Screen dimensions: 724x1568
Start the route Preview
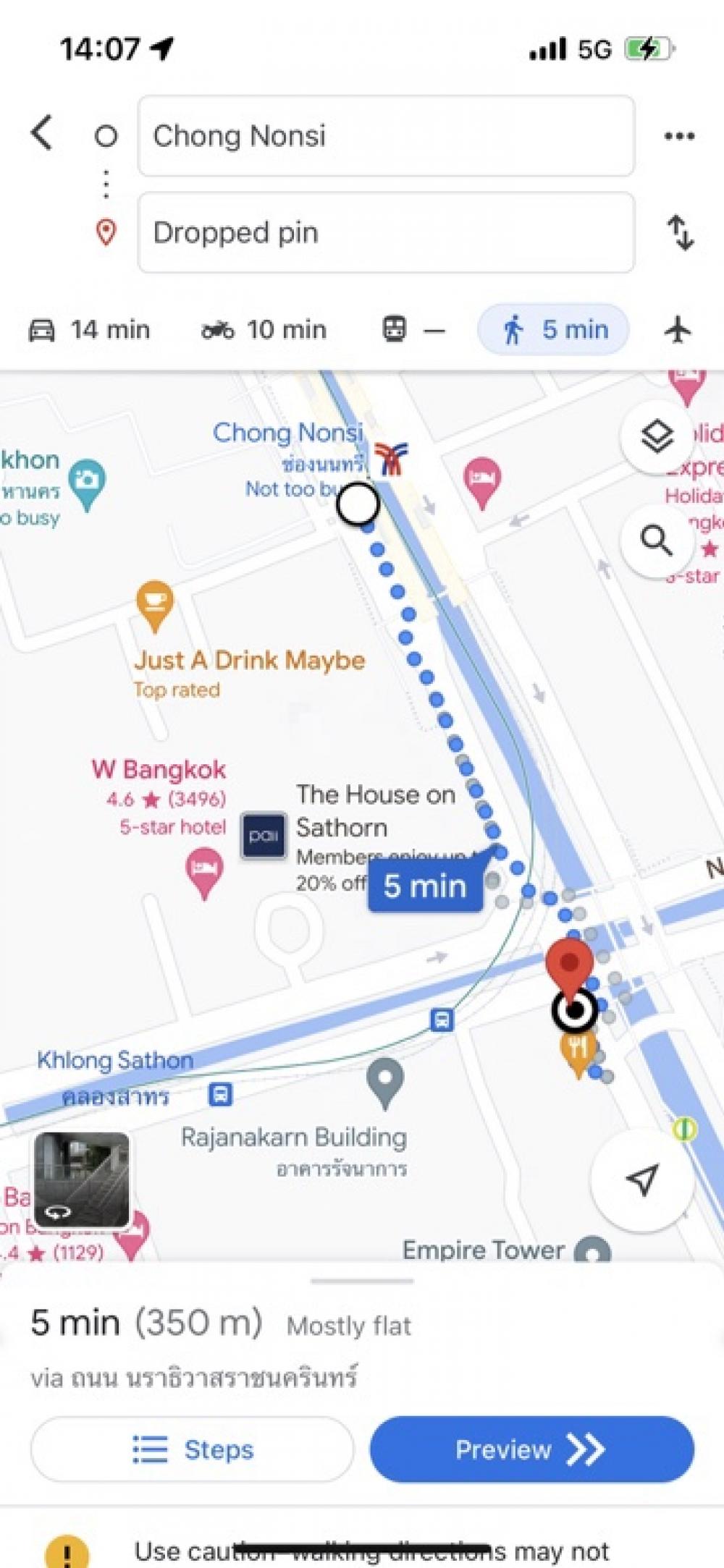click(532, 1449)
